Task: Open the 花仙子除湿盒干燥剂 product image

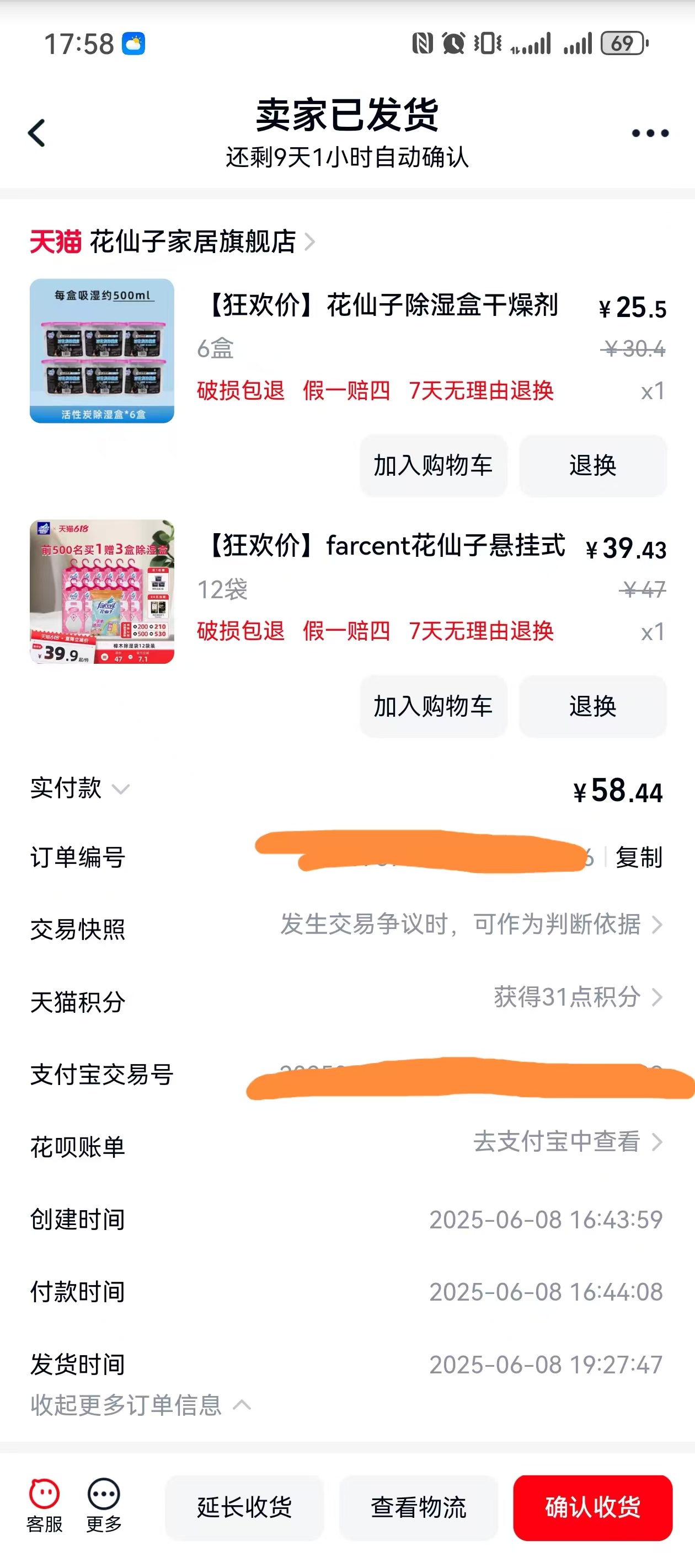Action: click(101, 351)
